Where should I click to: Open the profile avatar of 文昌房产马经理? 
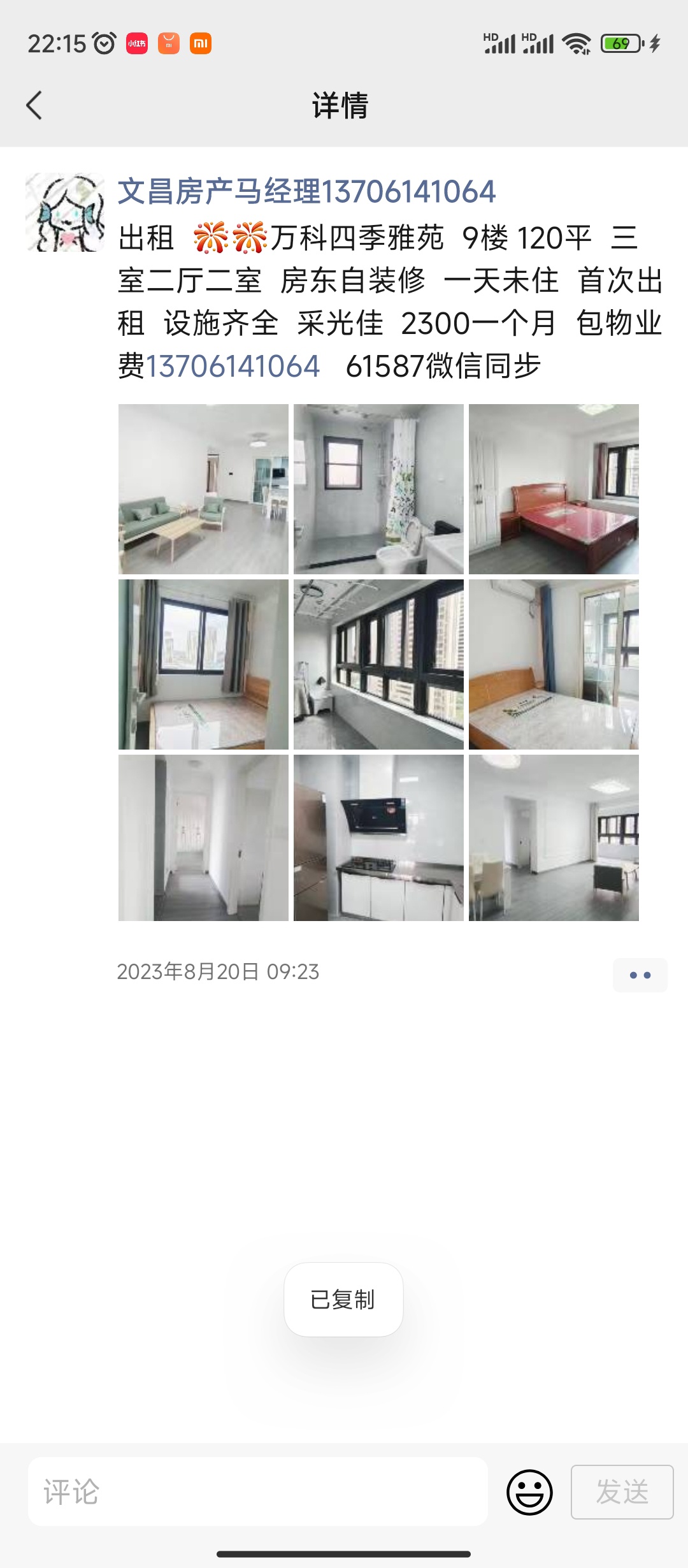[65, 212]
